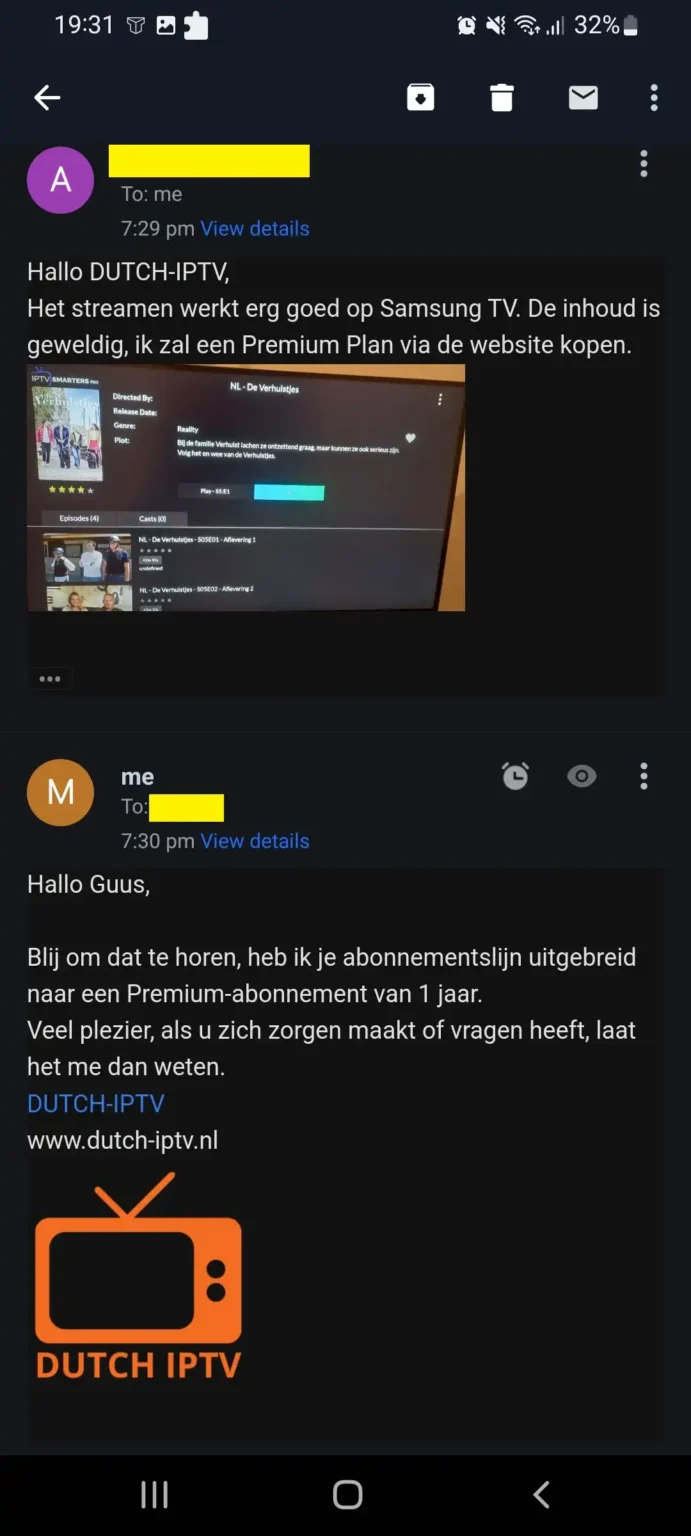The image size is (691, 1536).
Task: Tap sender avatar A
Action: [60, 180]
